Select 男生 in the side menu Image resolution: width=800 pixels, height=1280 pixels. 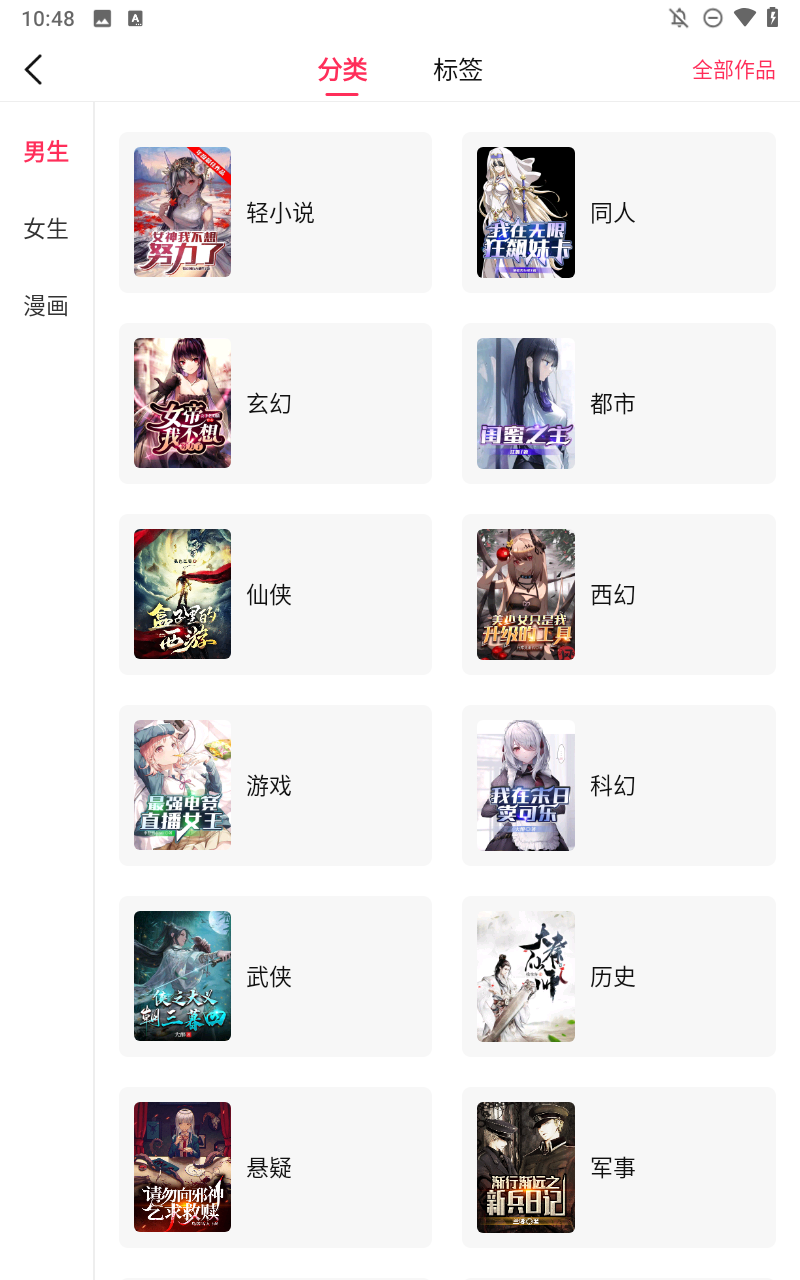(x=46, y=152)
